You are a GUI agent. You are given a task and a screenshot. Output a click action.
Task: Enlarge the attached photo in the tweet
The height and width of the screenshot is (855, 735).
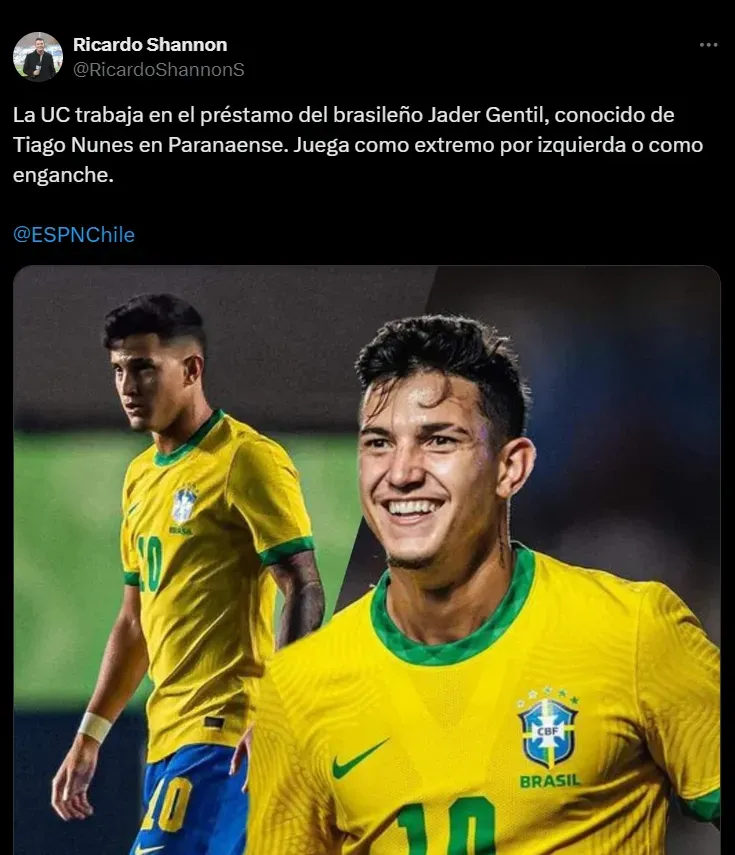tap(367, 560)
